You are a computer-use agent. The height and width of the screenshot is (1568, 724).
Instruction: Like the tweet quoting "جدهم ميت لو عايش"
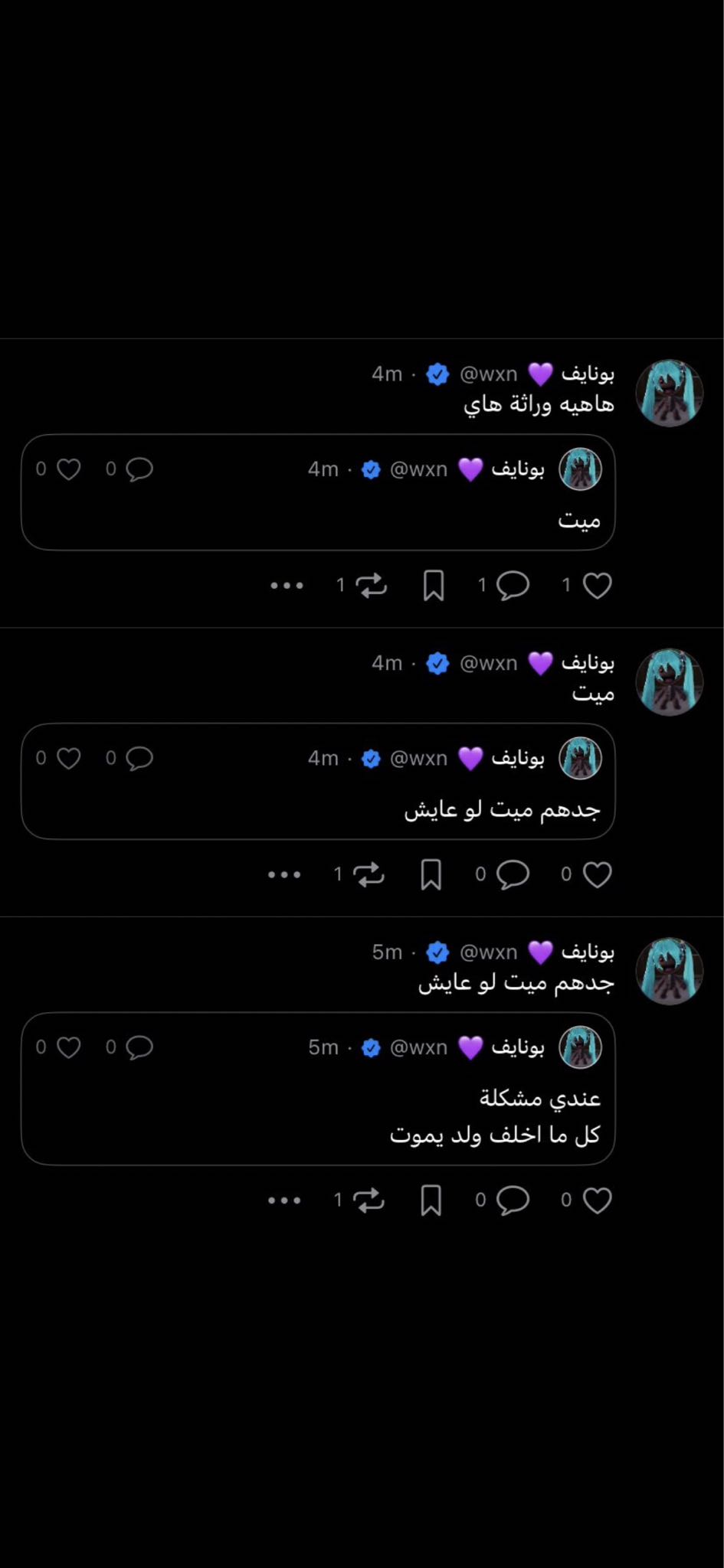coord(597,875)
